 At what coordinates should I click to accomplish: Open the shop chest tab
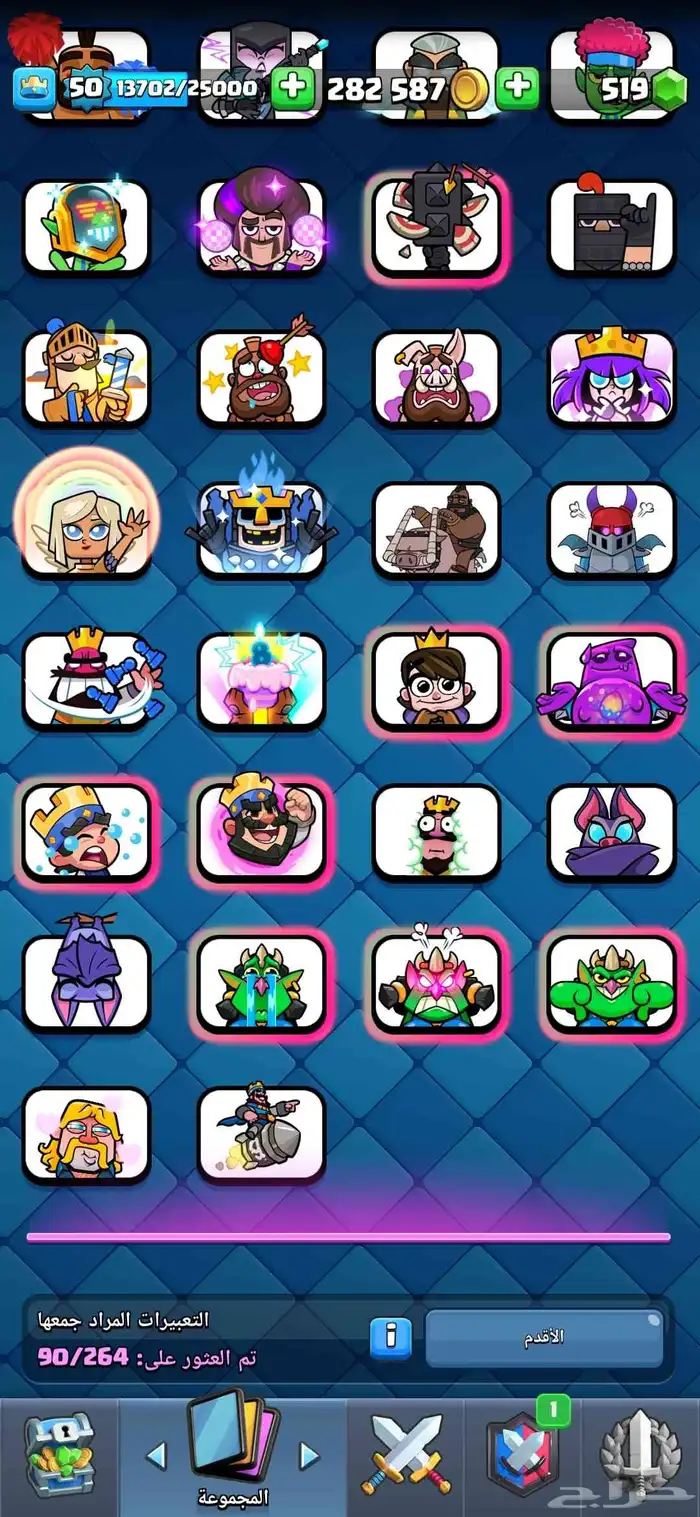pyautogui.click(x=58, y=1454)
